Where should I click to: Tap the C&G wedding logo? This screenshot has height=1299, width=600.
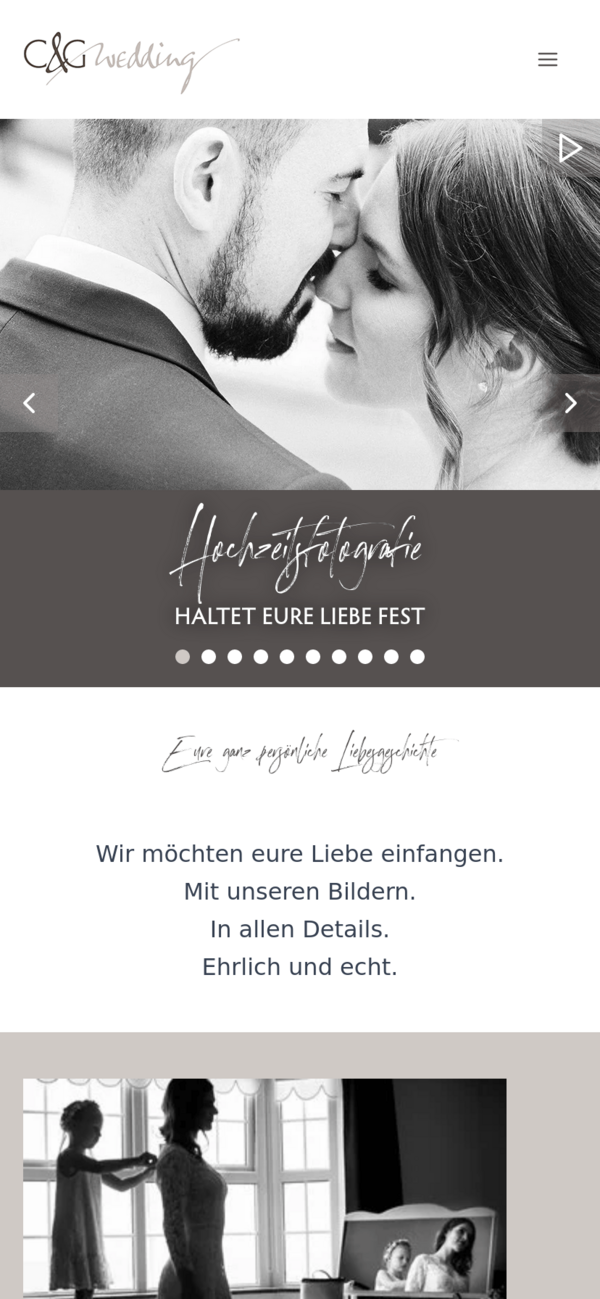130,60
